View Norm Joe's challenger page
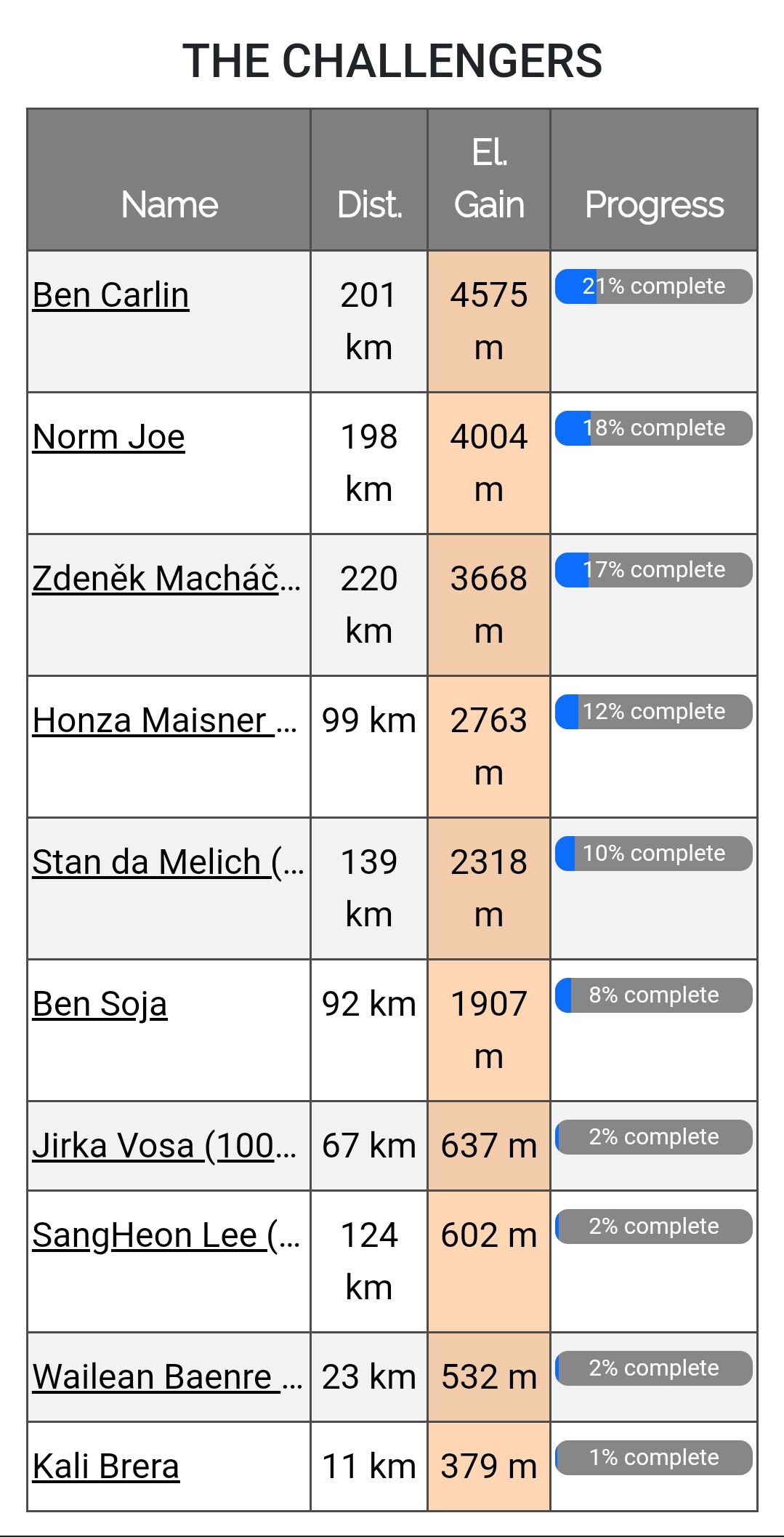 pos(109,437)
